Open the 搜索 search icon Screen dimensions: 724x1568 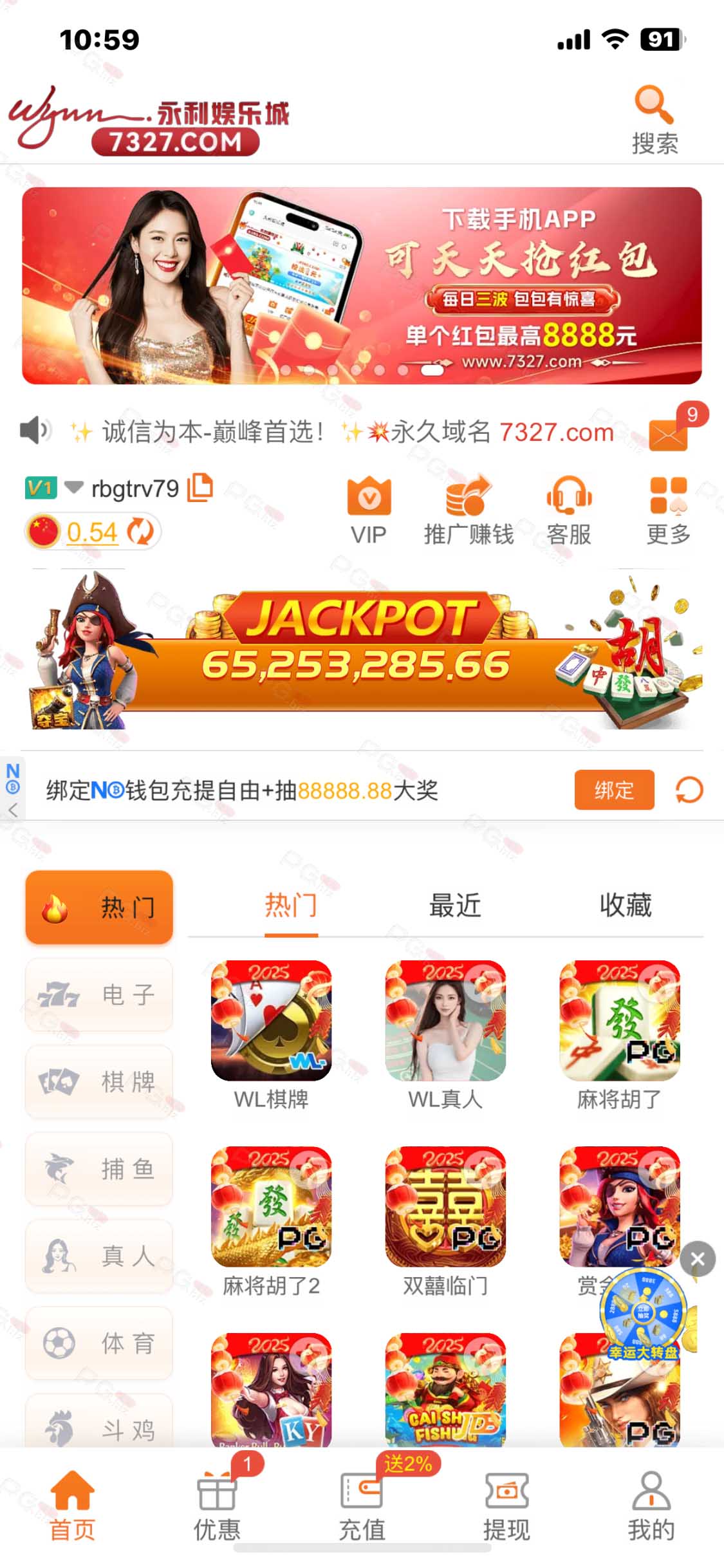654,120
